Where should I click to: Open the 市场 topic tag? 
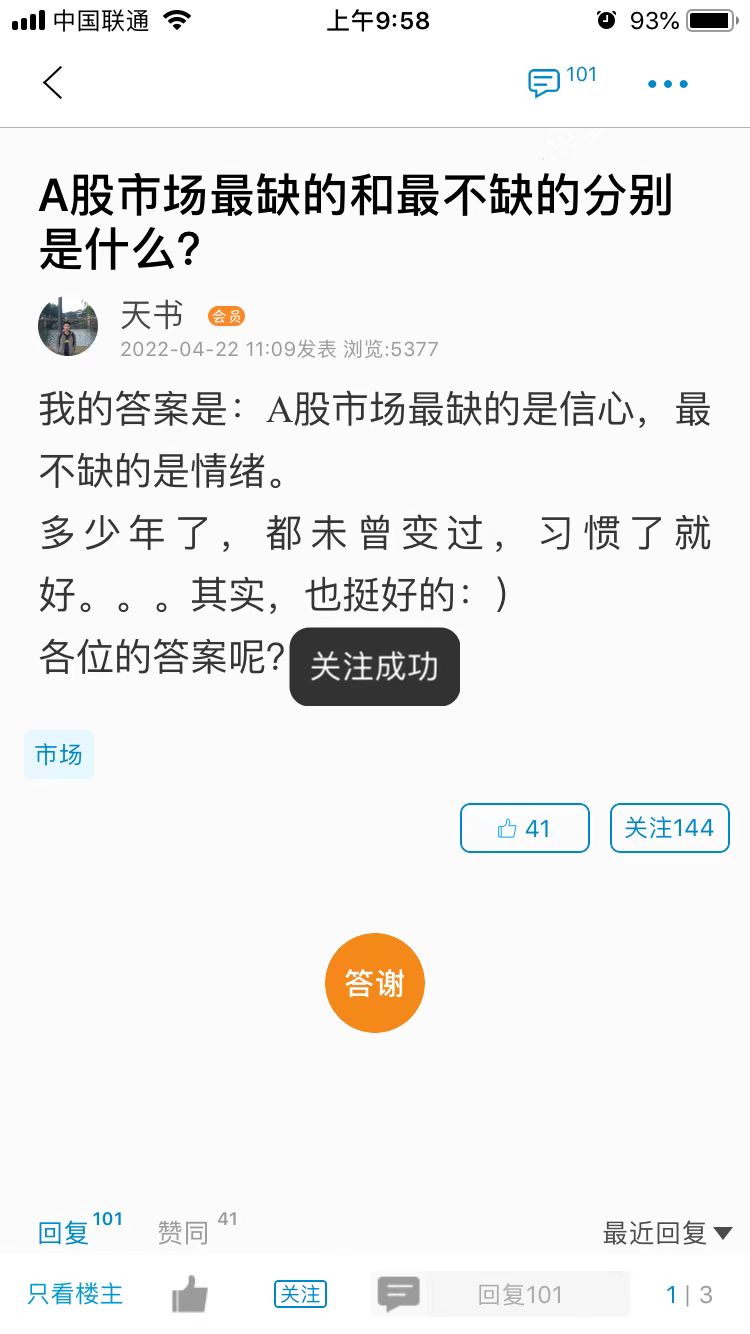pos(59,754)
